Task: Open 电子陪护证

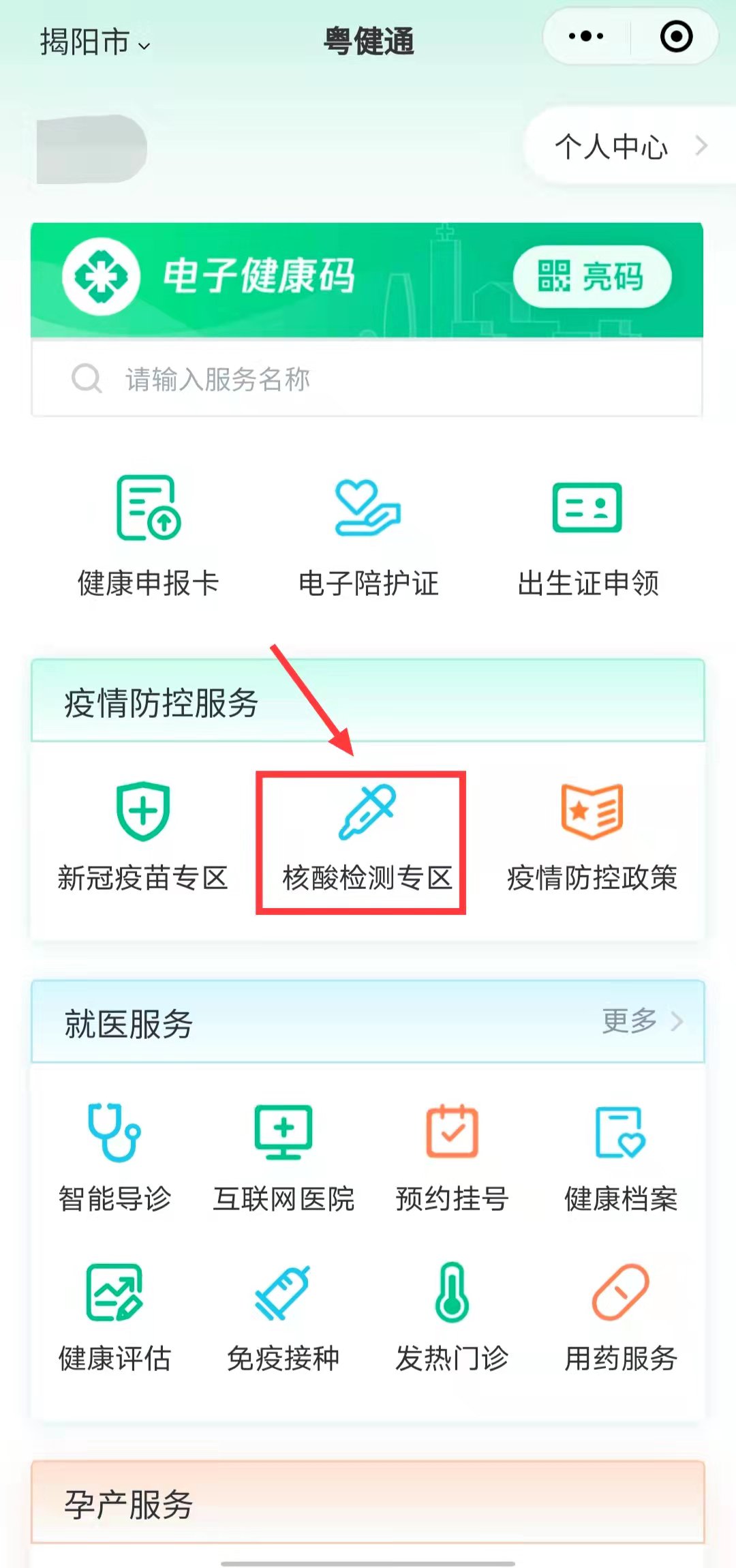Action: 368,537
